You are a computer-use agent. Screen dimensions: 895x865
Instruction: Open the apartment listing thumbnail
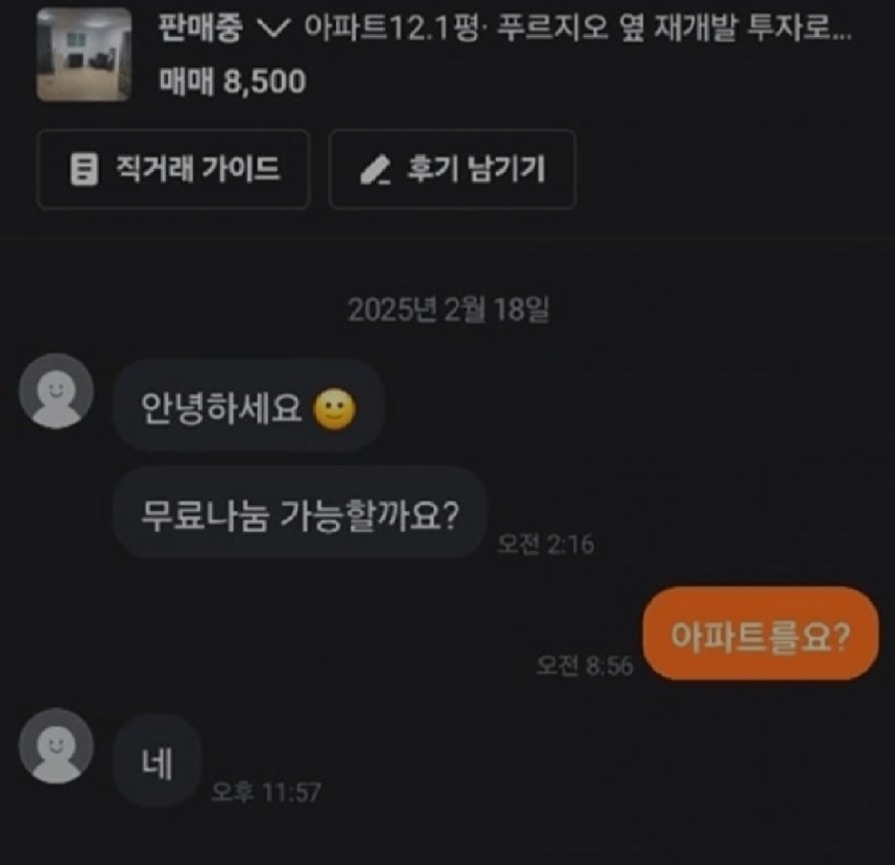point(84,54)
